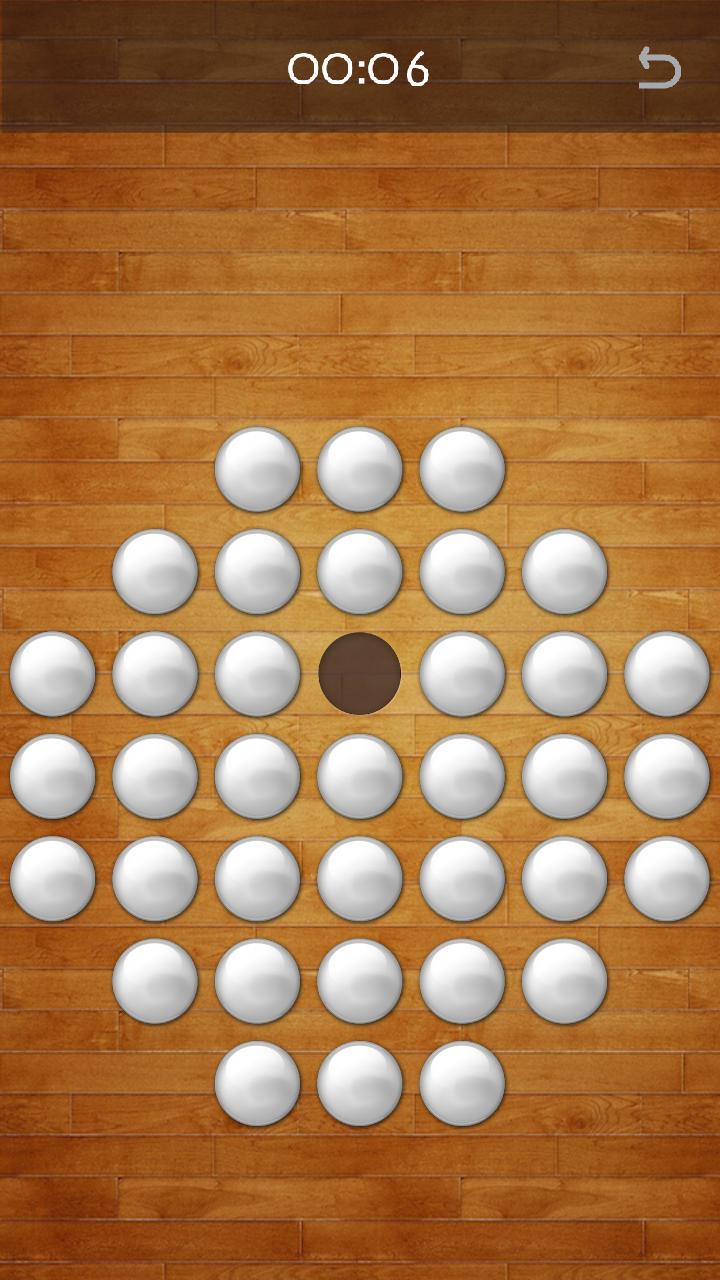
Task: Pick the marble immediately right of the hole
Action: 462,674
